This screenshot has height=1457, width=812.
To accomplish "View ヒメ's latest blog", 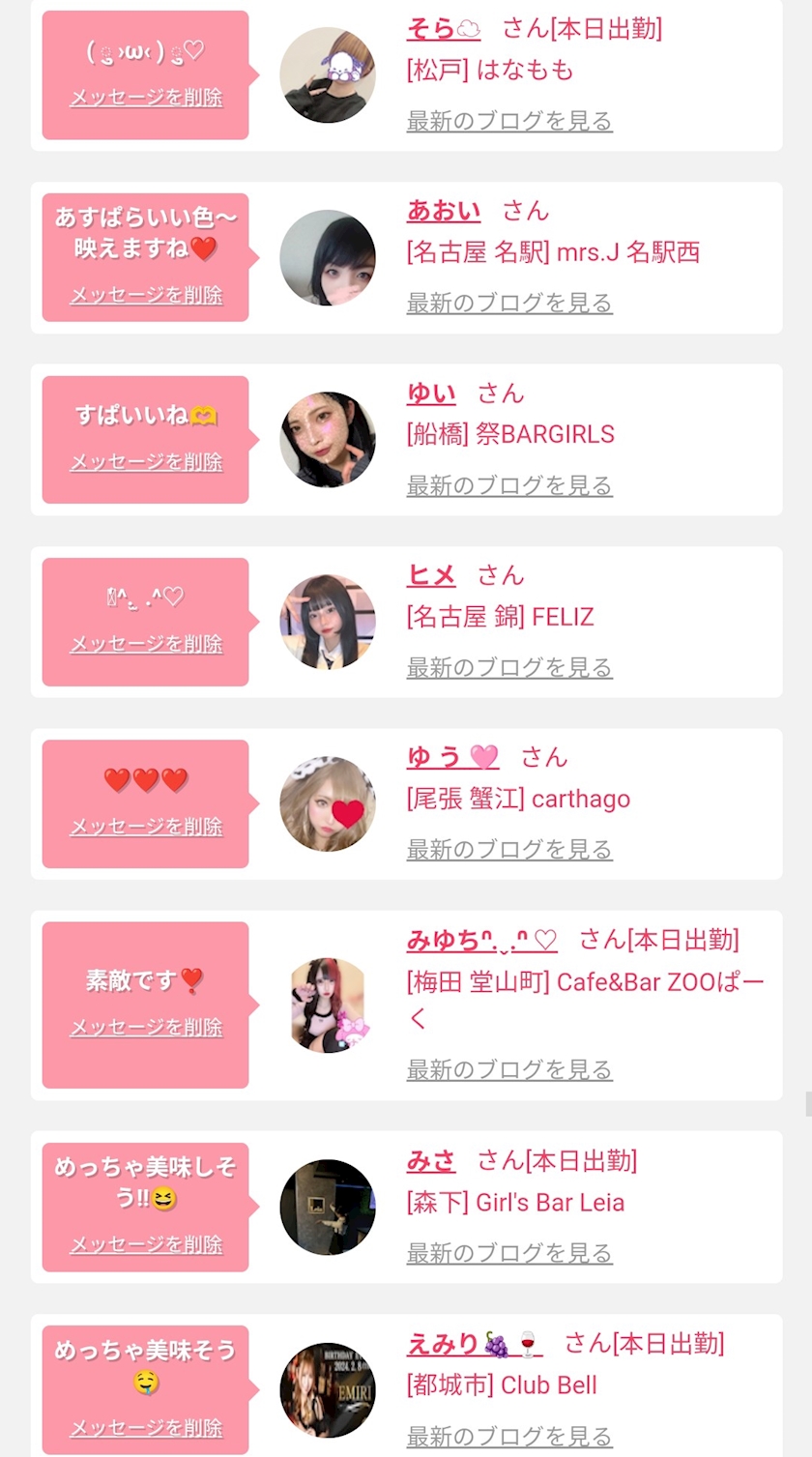I will (x=509, y=668).
